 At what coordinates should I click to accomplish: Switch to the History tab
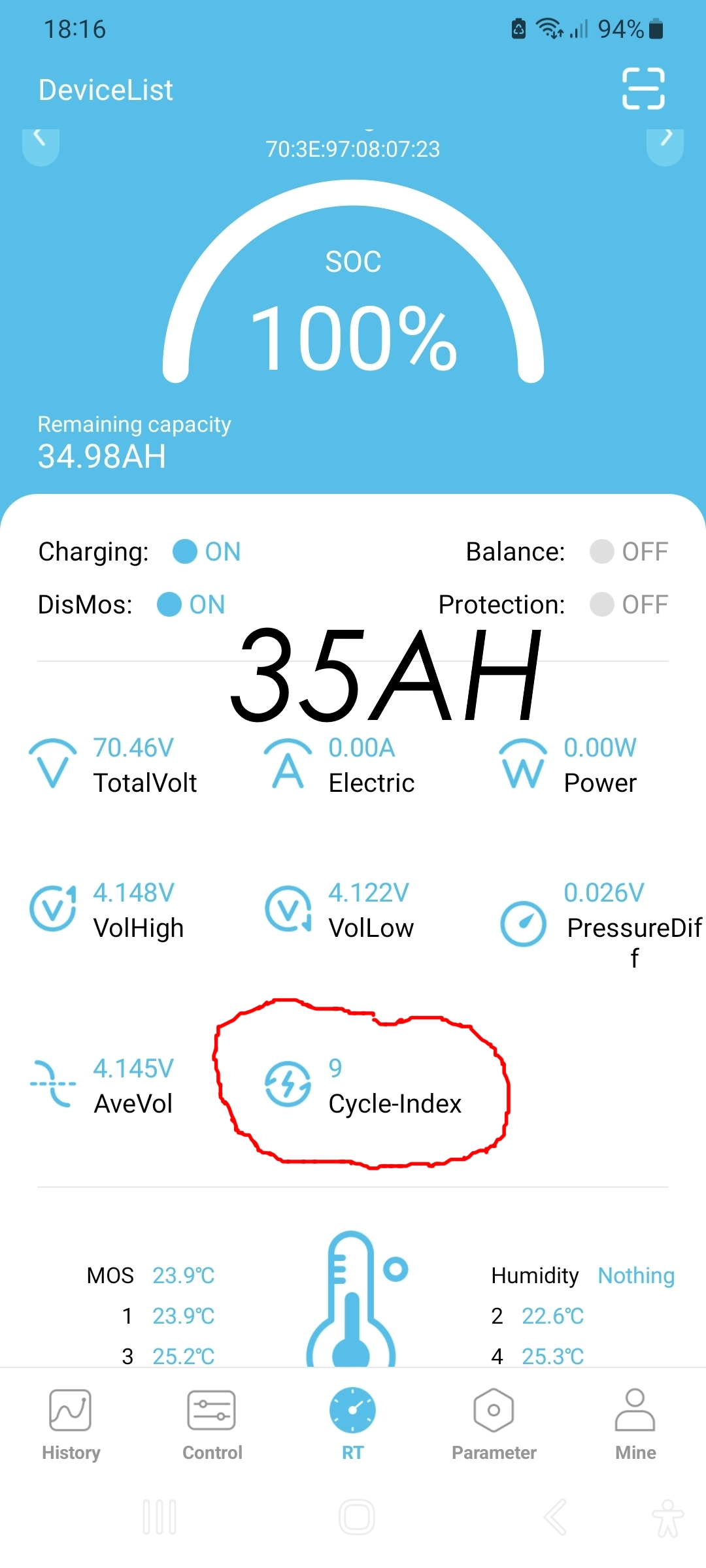pos(71,1424)
